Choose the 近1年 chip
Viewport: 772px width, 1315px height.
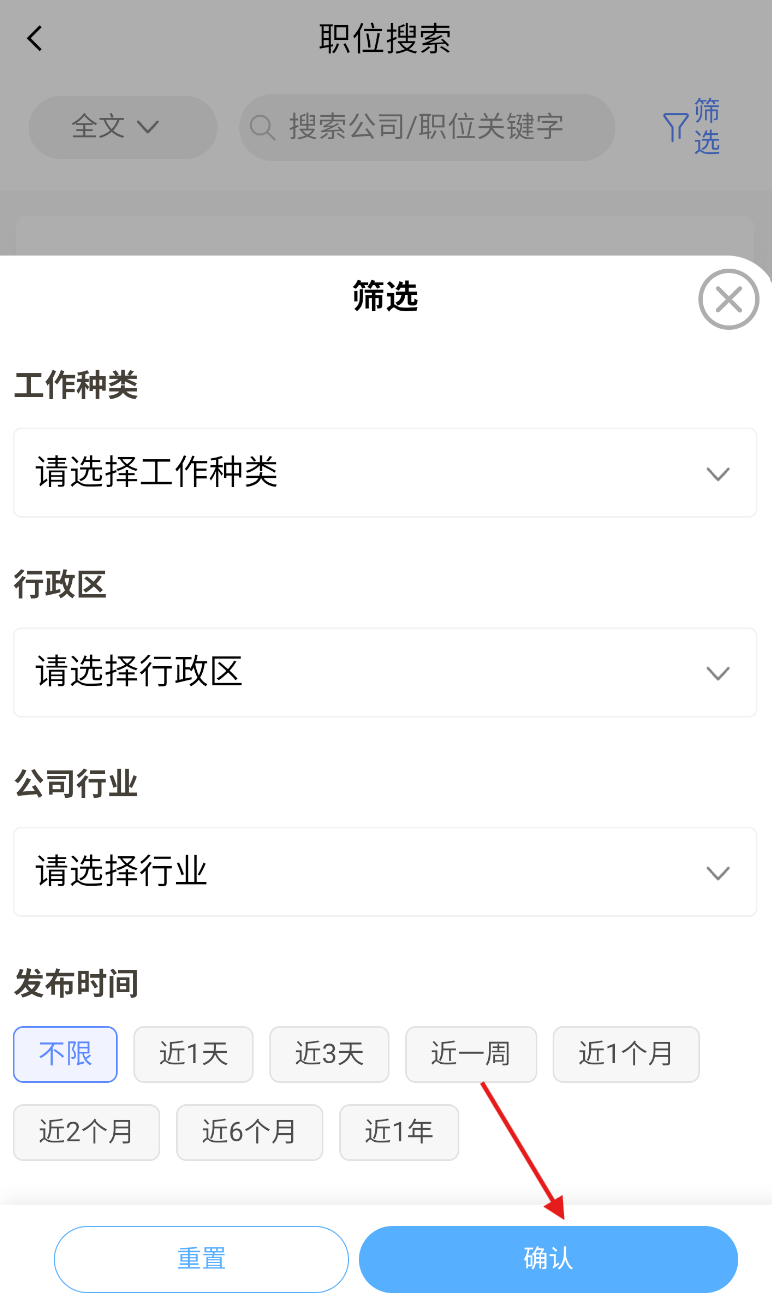coord(399,1132)
